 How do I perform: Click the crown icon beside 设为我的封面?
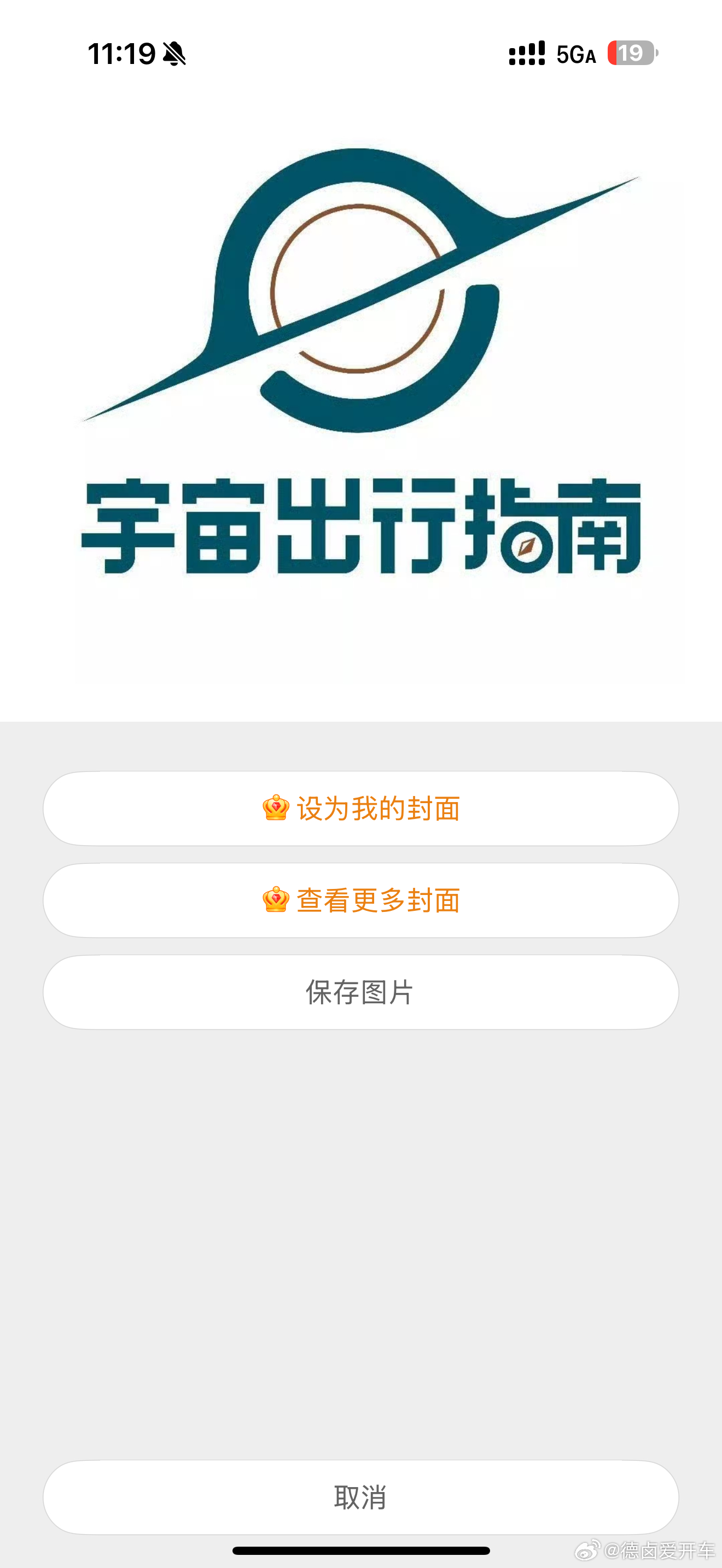(274, 808)
